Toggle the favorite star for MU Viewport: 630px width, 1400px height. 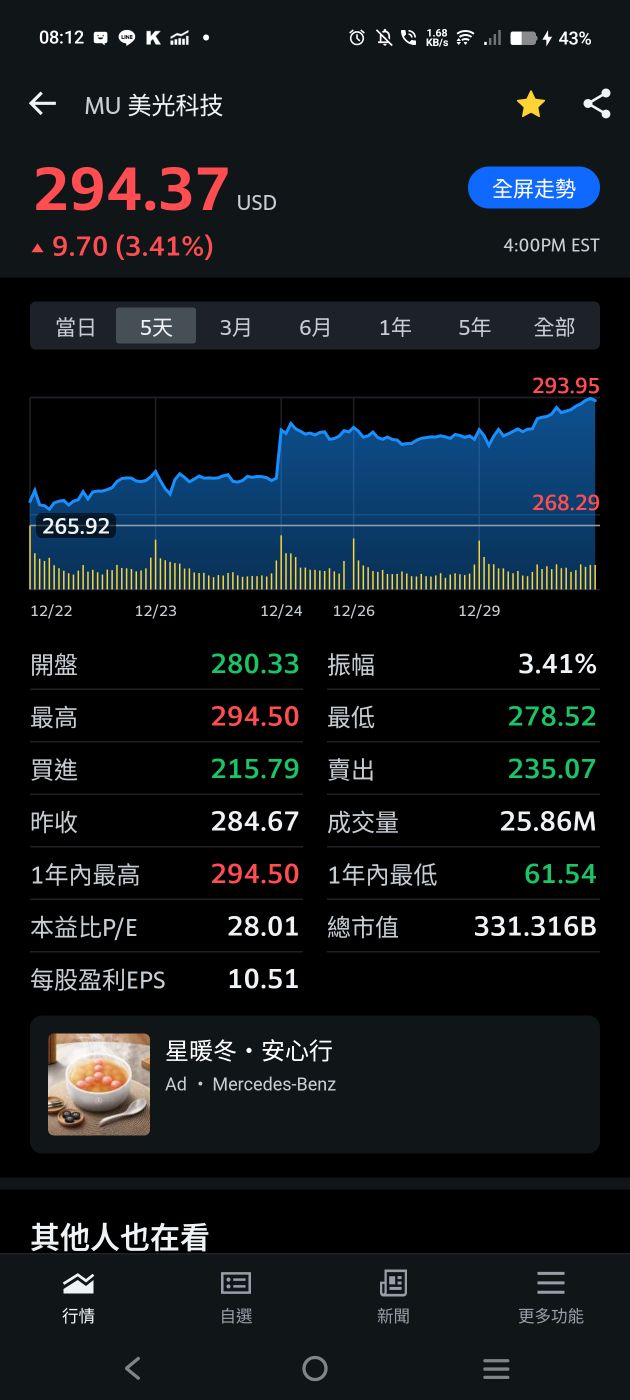point(530,104)
